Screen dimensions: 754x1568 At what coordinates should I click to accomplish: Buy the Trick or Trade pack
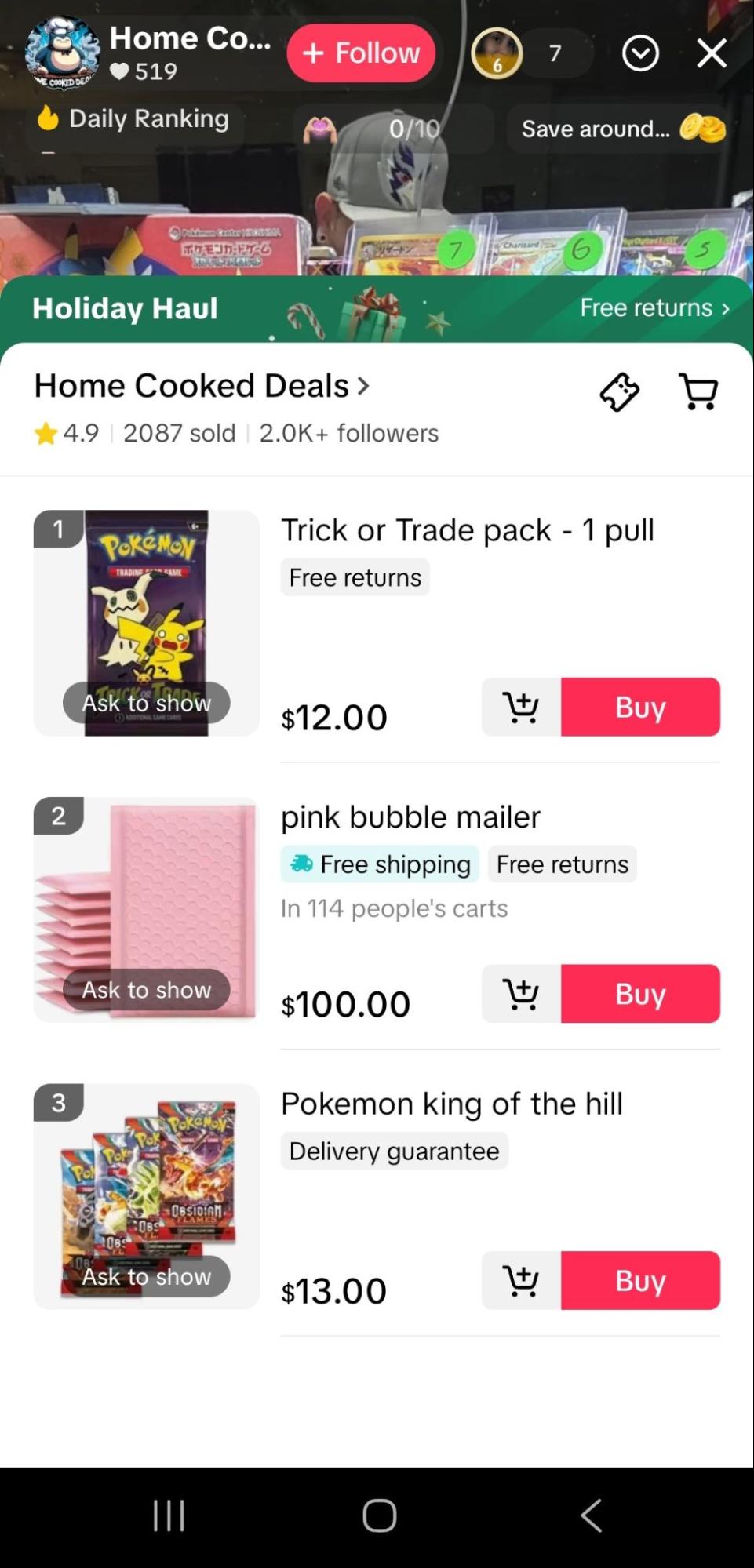[640, 707]
